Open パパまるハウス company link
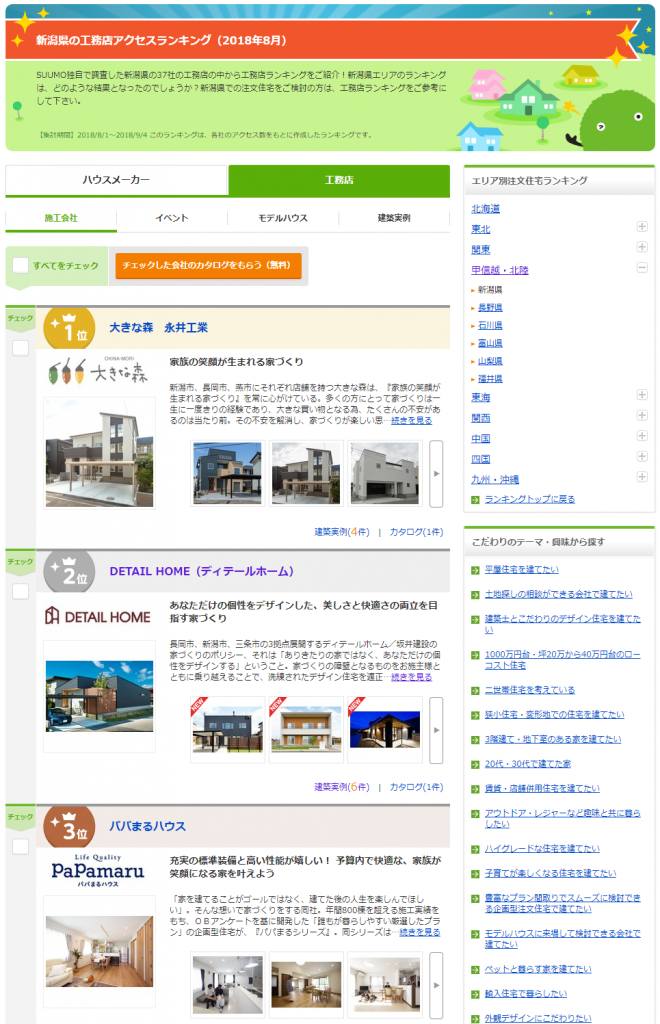Screen dimensions: 660x1024 [147, 826]
